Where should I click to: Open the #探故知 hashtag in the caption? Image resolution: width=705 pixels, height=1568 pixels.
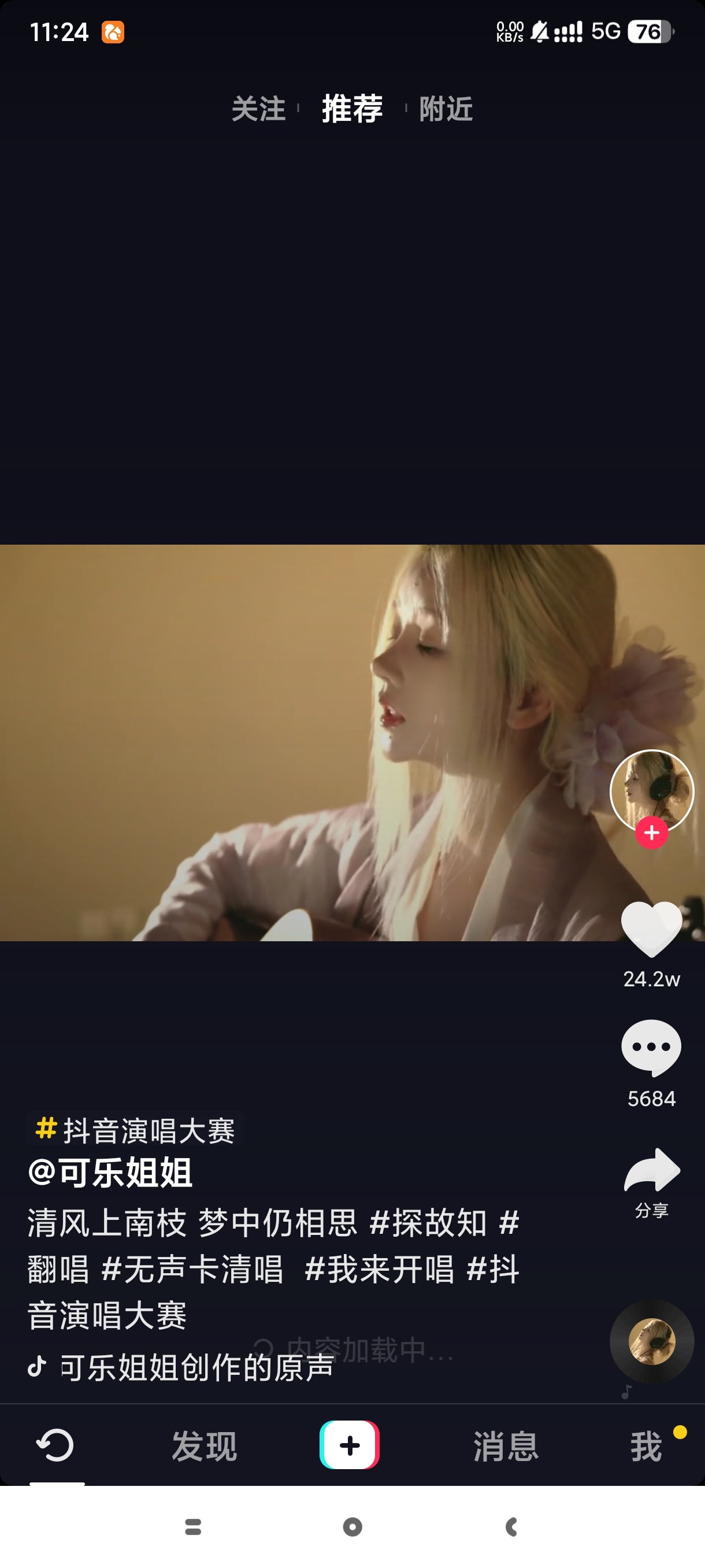[x=428, y=1223]
